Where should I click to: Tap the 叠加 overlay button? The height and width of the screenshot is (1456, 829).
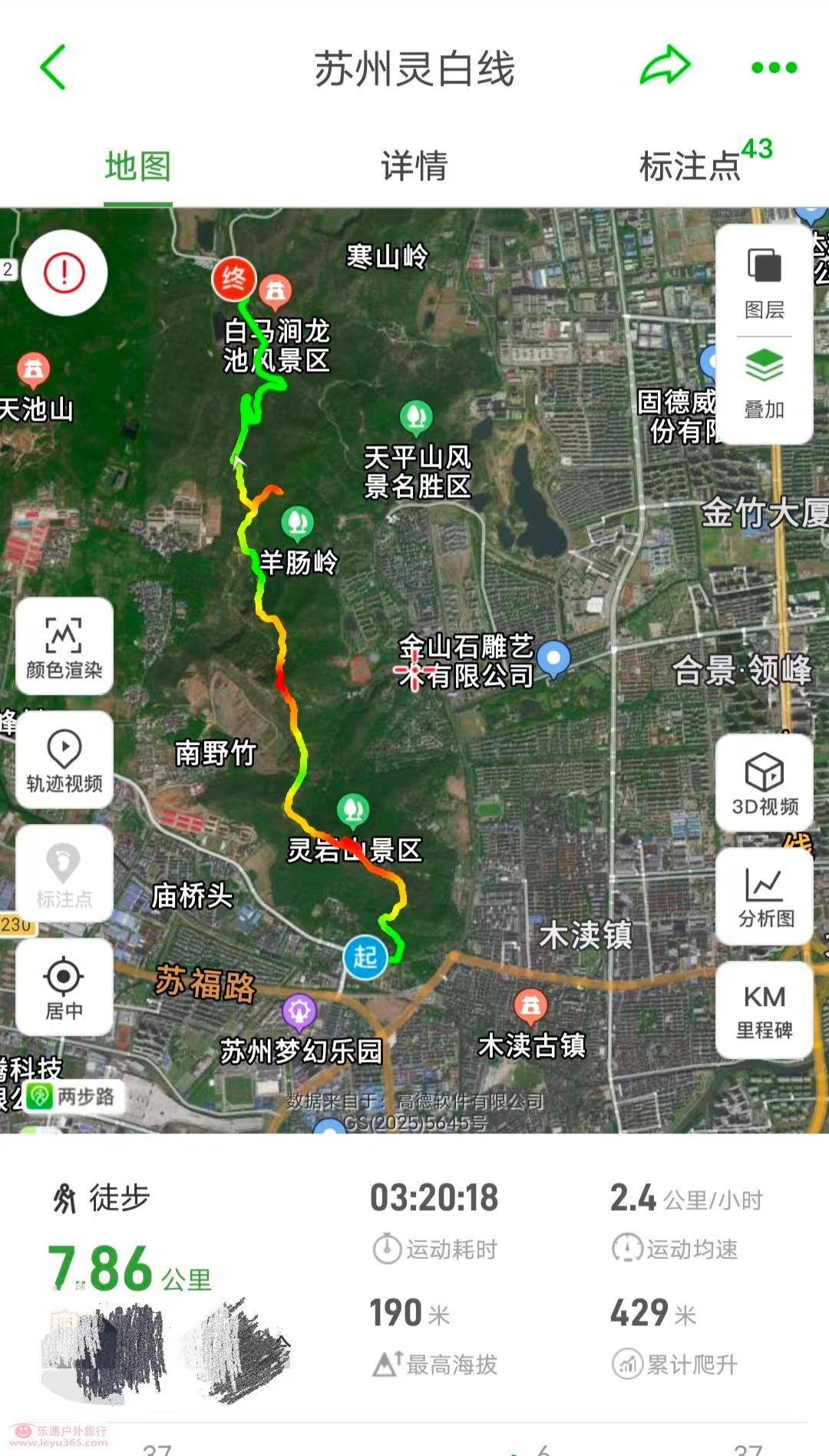(765, 384)
